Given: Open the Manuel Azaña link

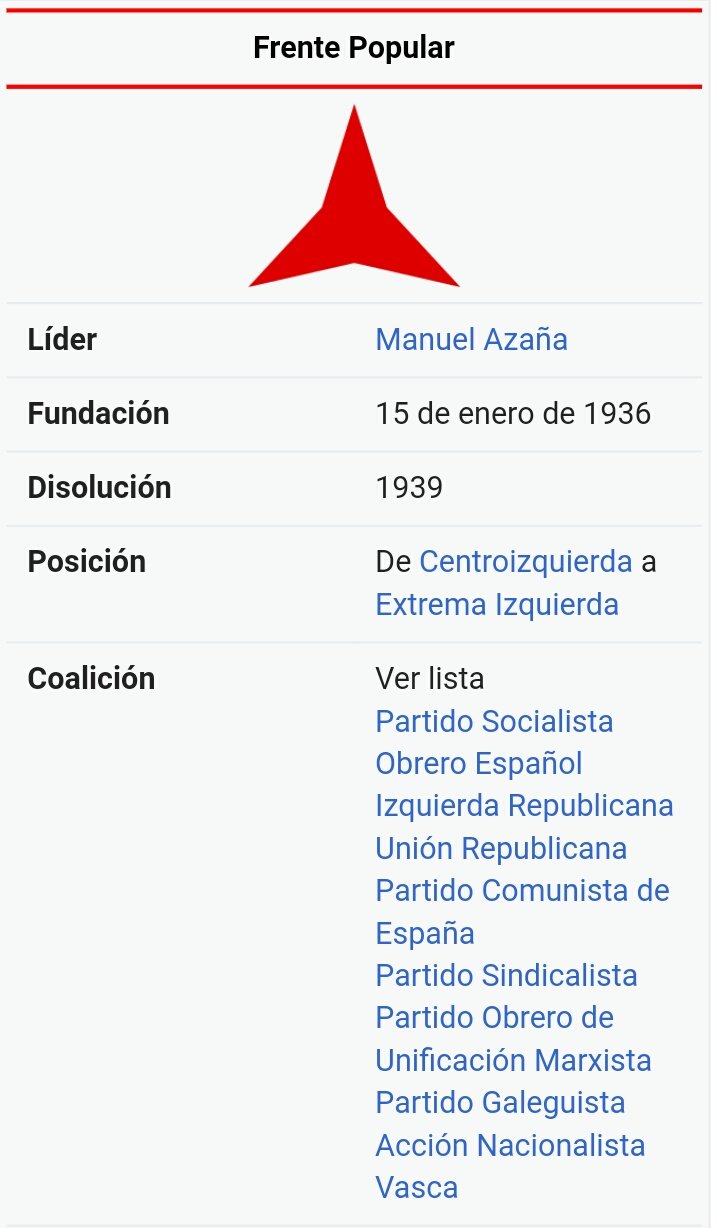Looking at the screenshot, I should tap(471, 339).
